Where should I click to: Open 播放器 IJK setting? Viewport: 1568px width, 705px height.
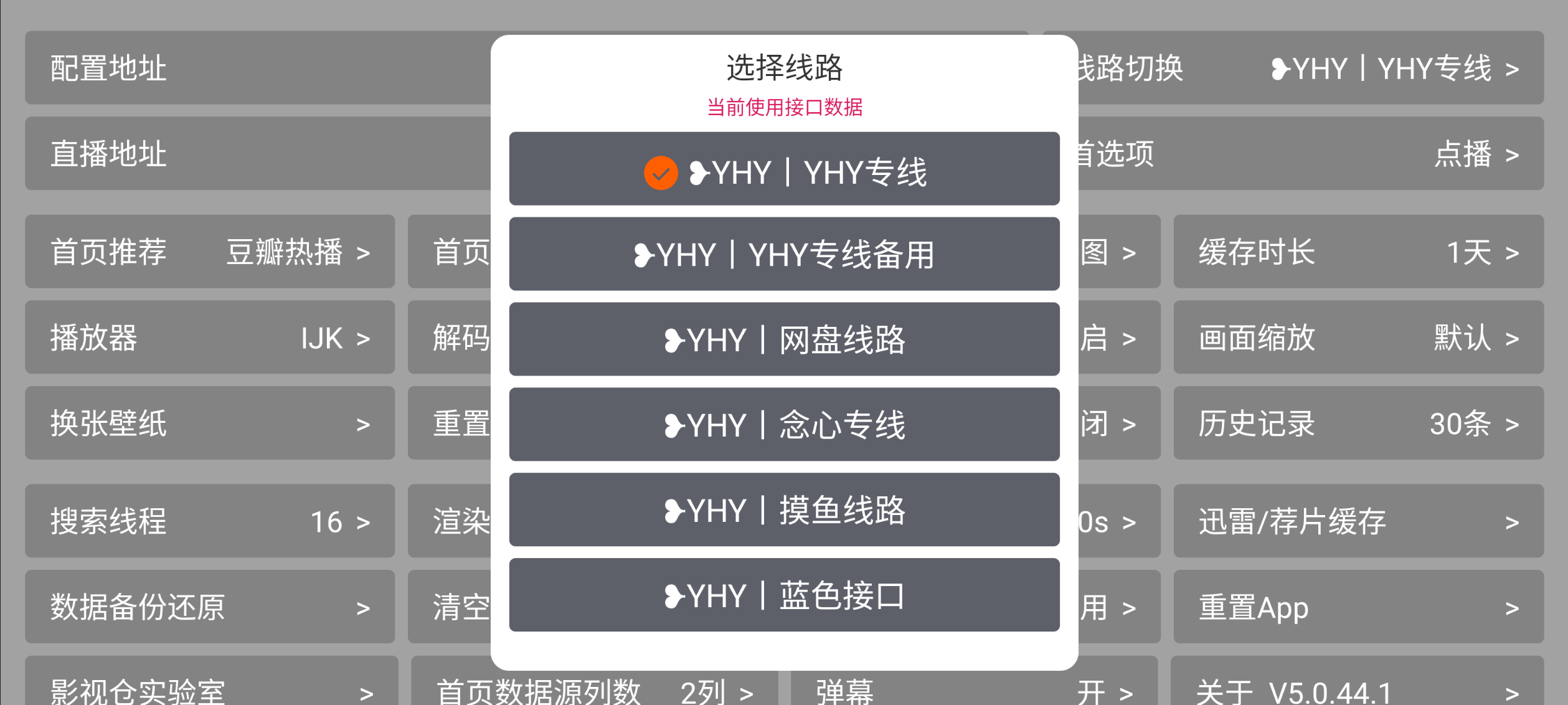click(210, 338)
